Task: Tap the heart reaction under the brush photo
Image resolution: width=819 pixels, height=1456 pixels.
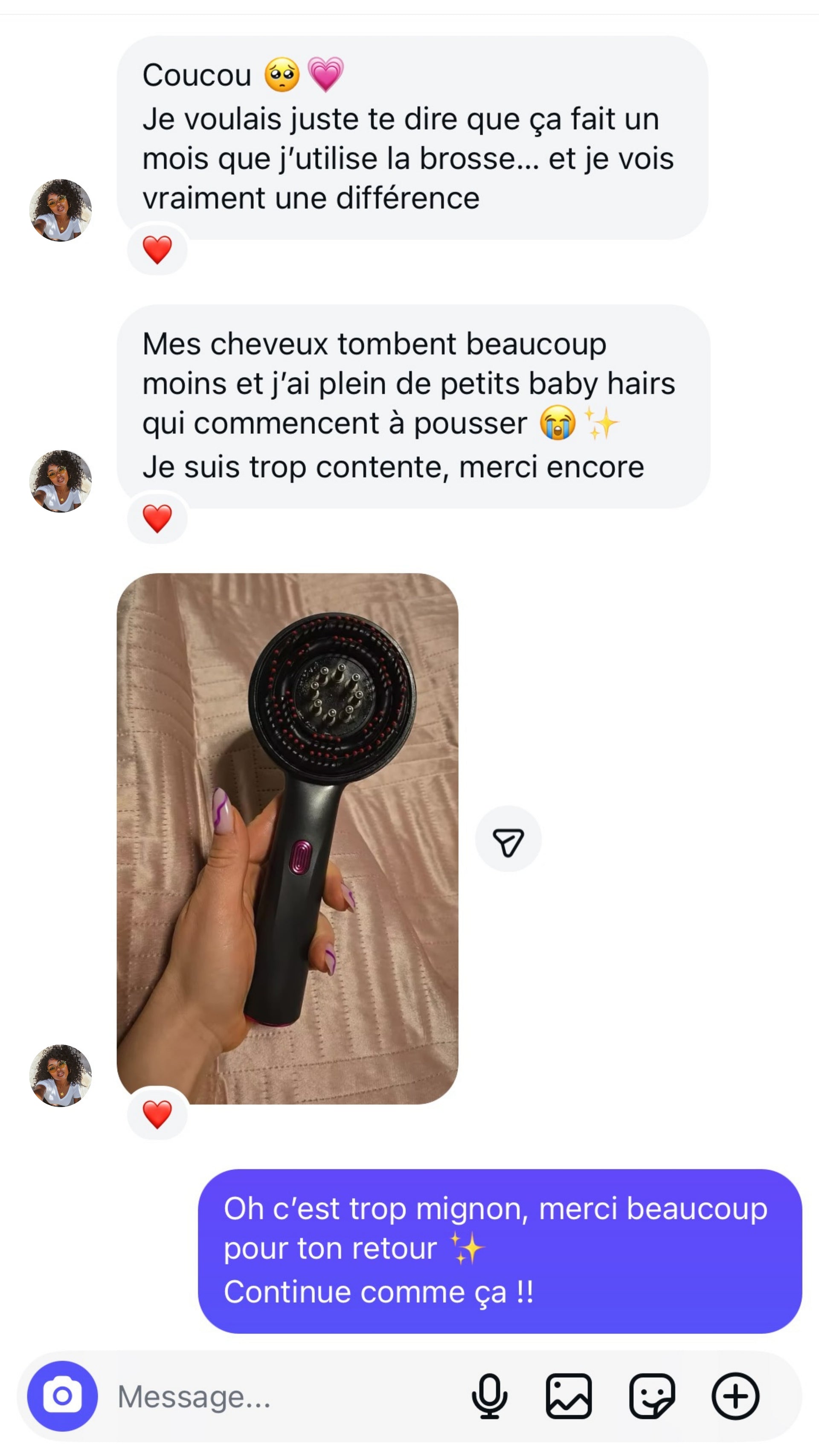Action: (157, 1113)
